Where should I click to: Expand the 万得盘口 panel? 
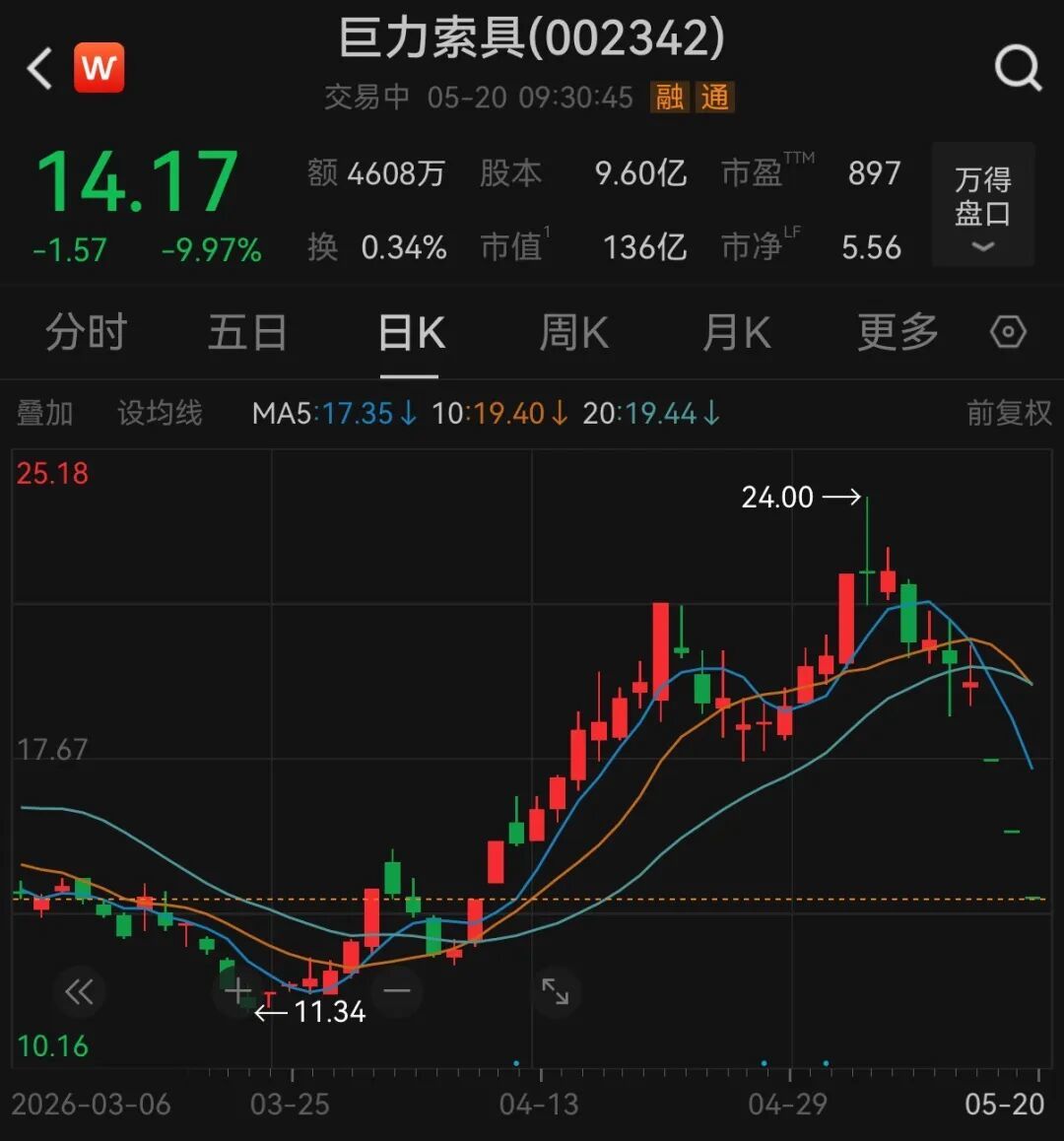(x=982, y=205)
